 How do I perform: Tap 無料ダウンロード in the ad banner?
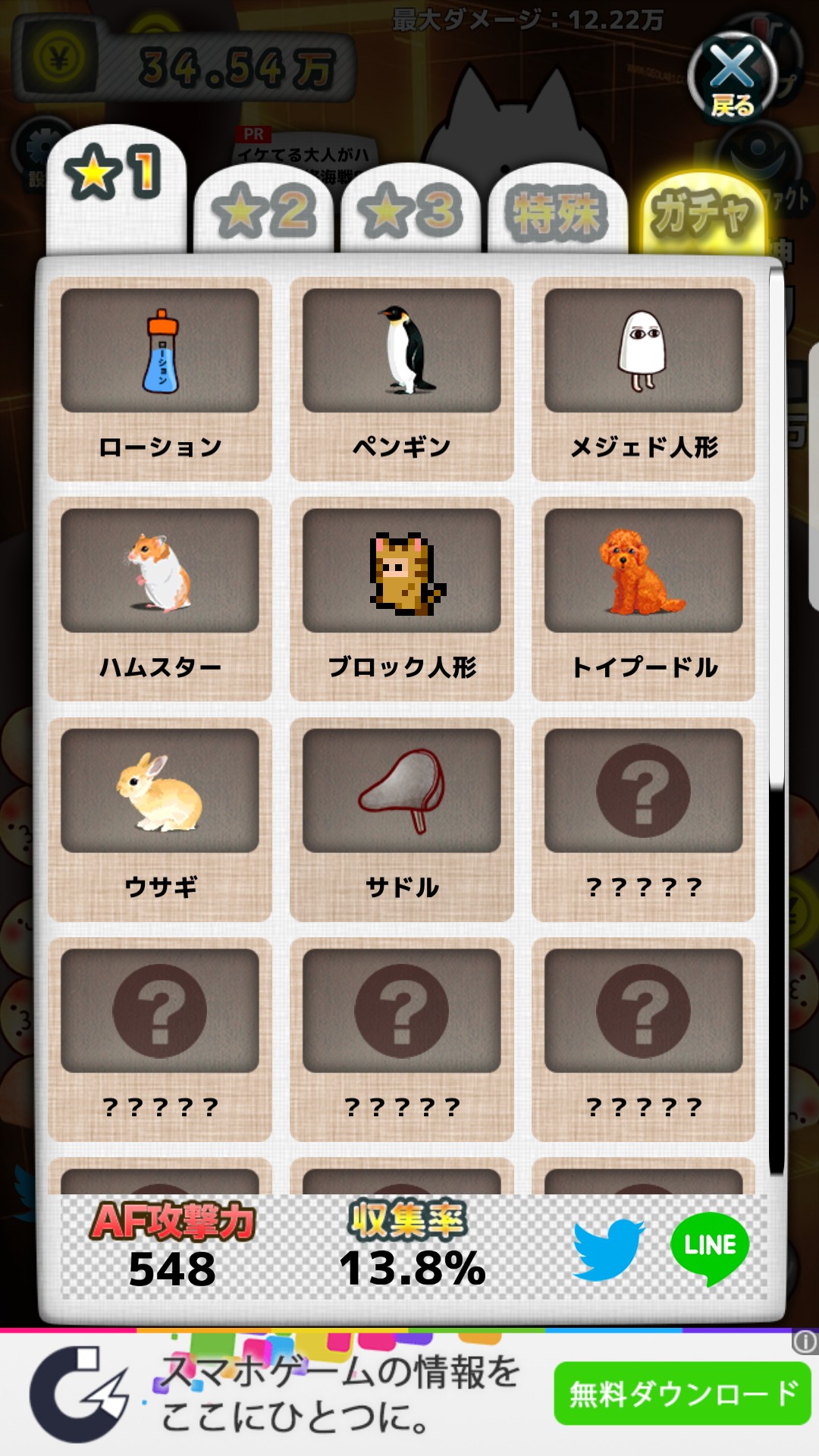(682, 1393)
